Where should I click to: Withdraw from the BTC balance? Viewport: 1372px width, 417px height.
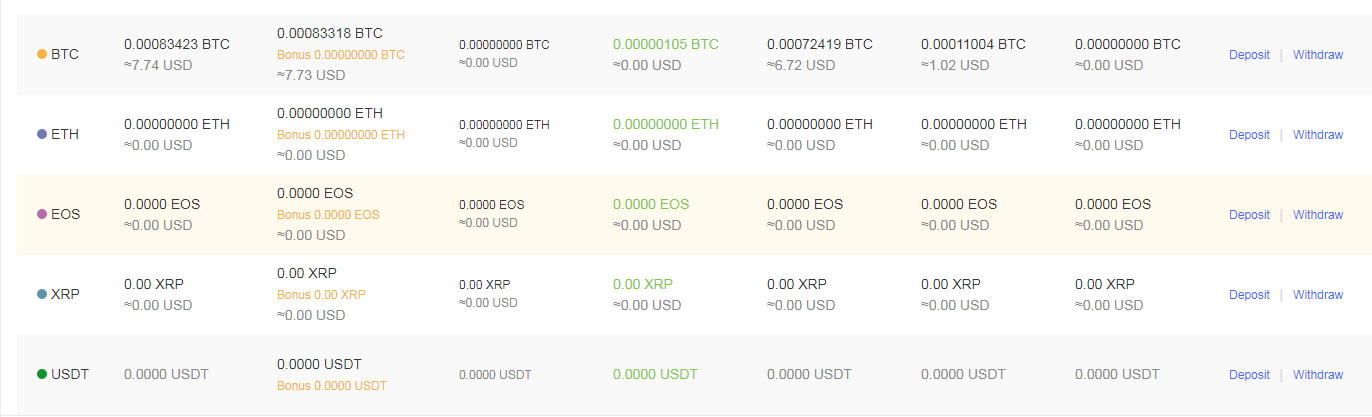click(1318, 55)
